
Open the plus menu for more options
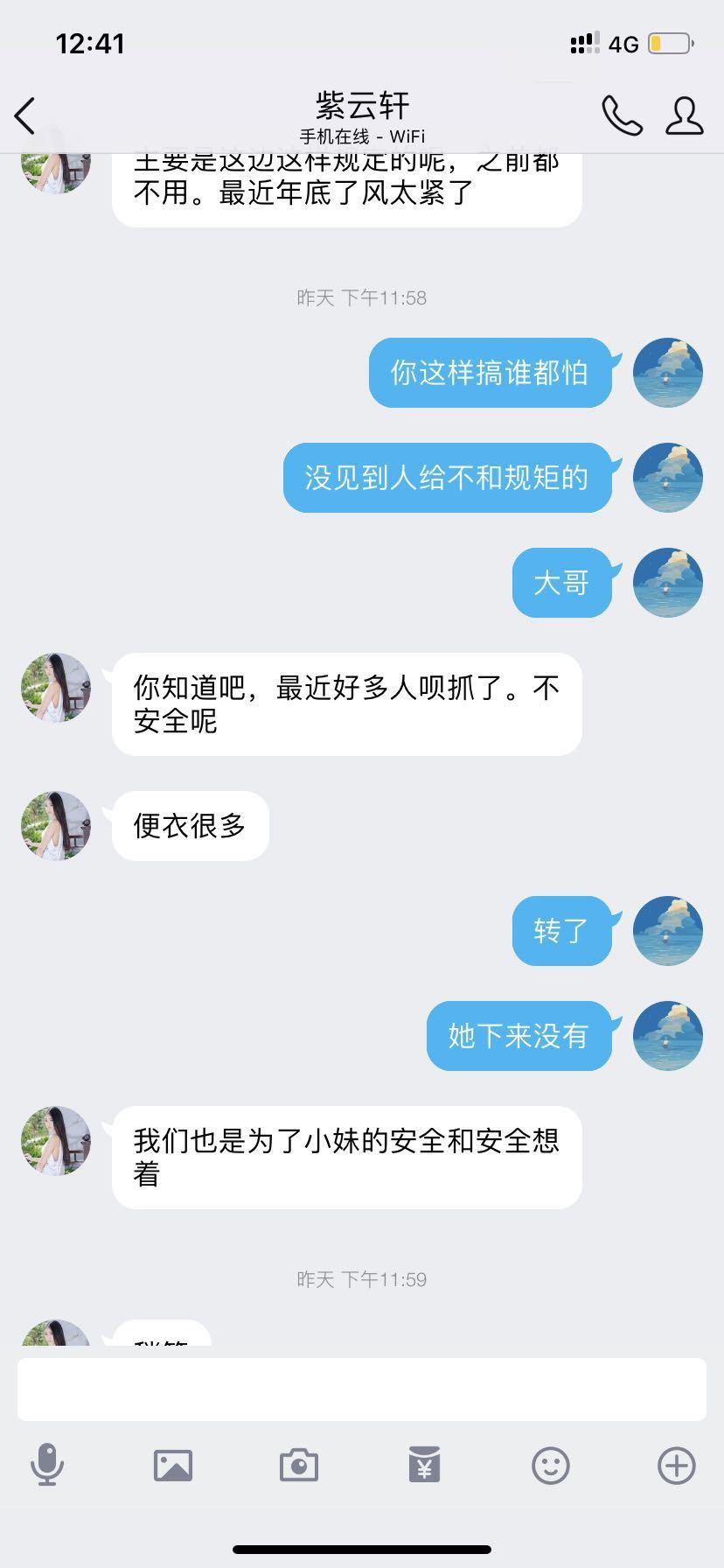[676, 1465]
